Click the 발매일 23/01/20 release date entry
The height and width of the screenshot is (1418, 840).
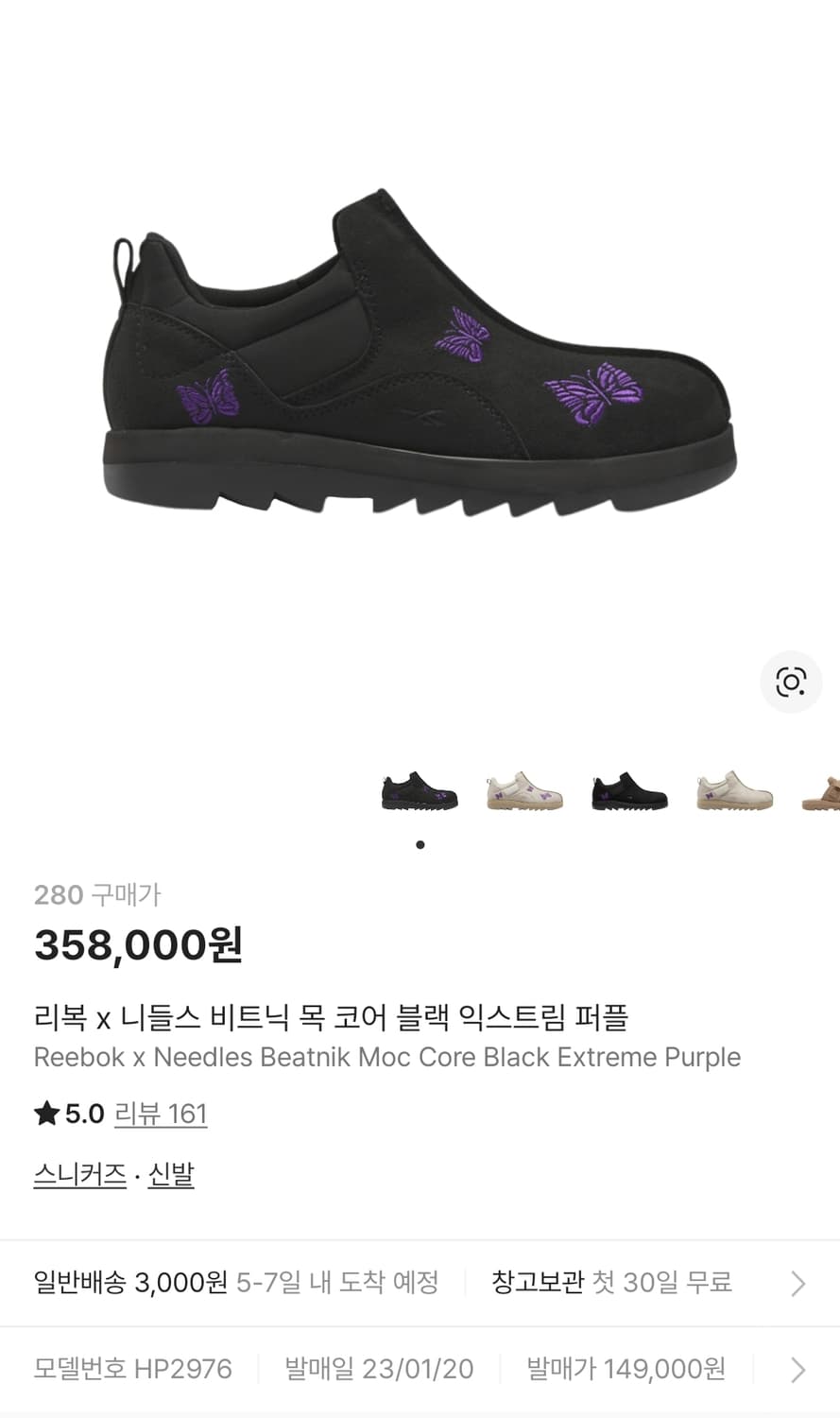(x=377, y=1368)
